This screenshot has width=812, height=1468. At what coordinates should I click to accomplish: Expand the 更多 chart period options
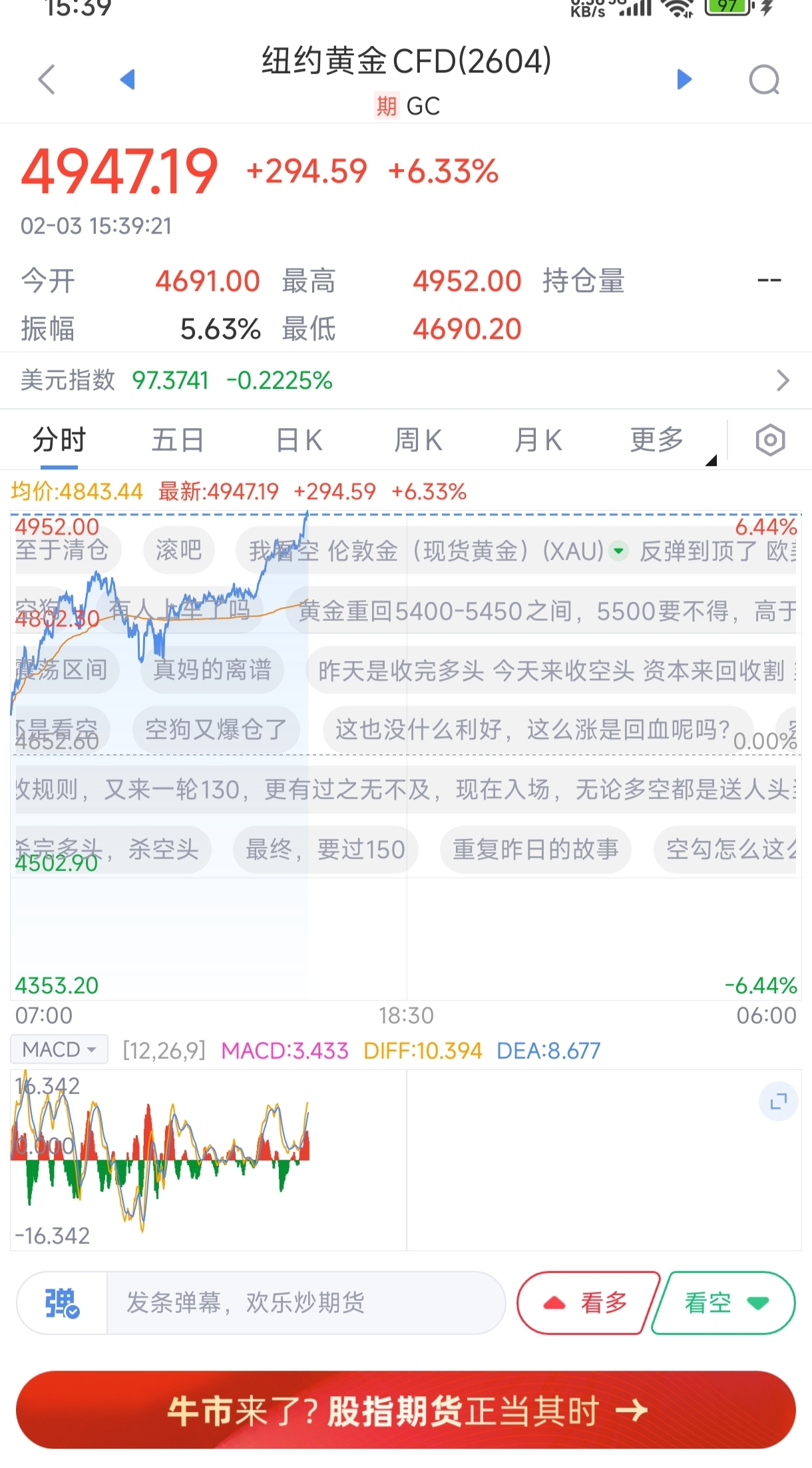(x=658, y=440)
